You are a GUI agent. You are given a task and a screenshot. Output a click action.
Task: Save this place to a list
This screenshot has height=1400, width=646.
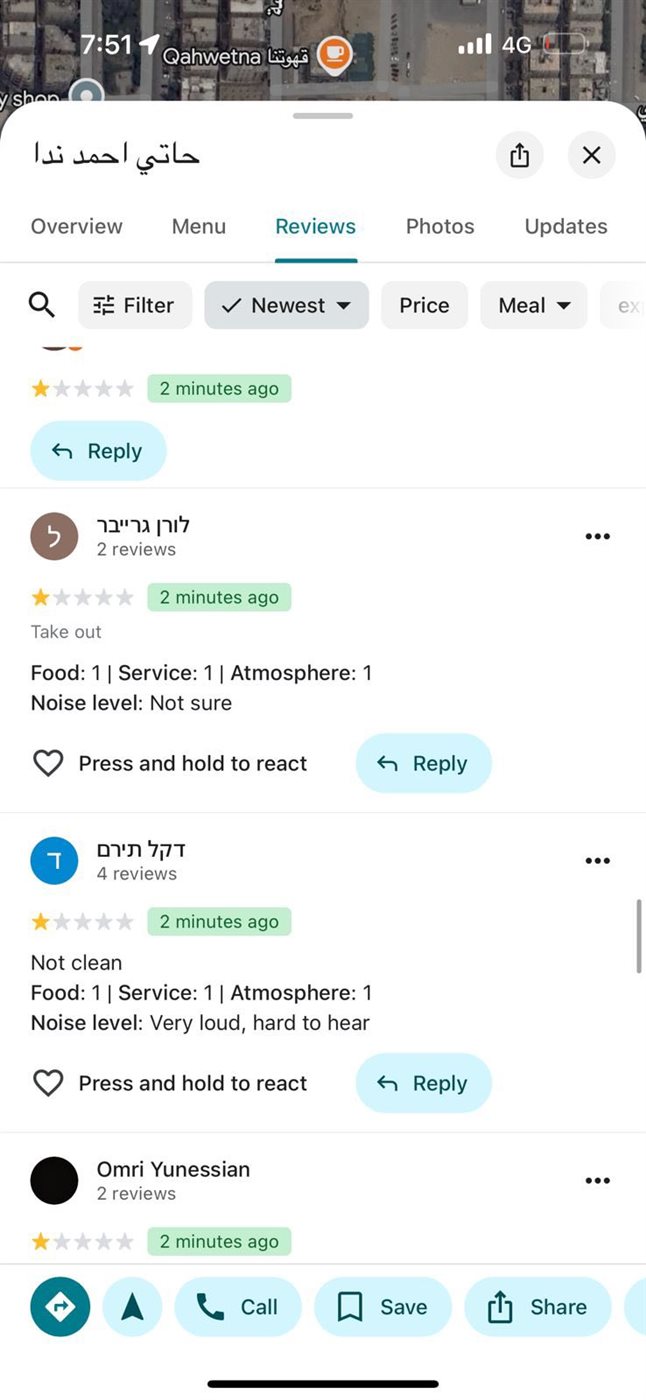(382, 1307)
